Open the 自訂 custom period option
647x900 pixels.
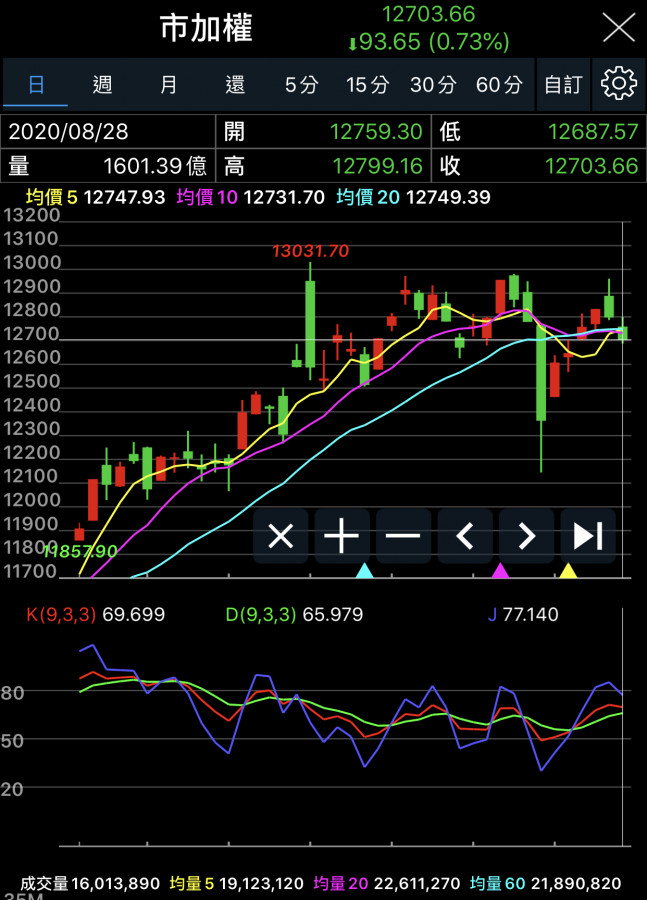(x=563, y=84)
